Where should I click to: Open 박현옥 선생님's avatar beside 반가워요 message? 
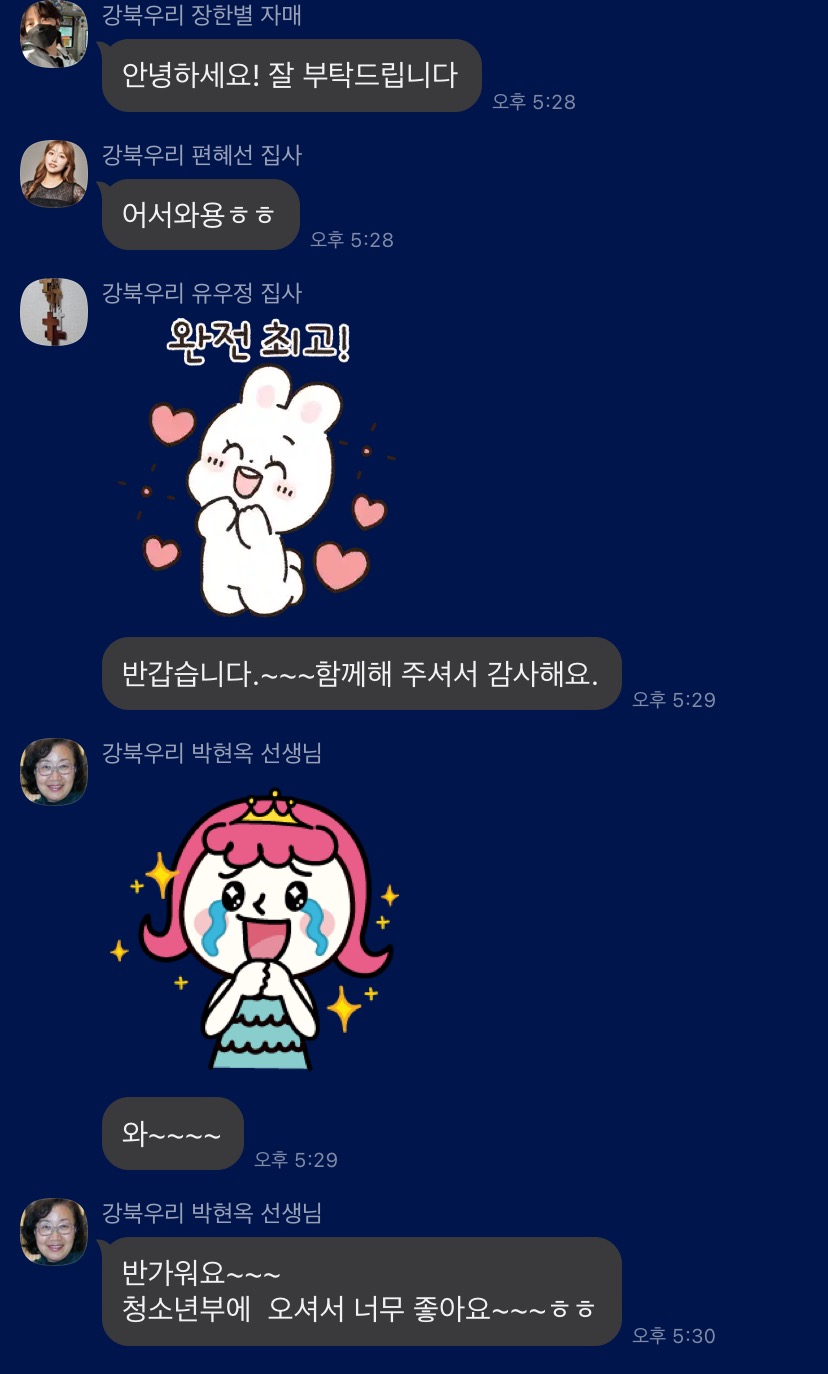[54, 1231]
